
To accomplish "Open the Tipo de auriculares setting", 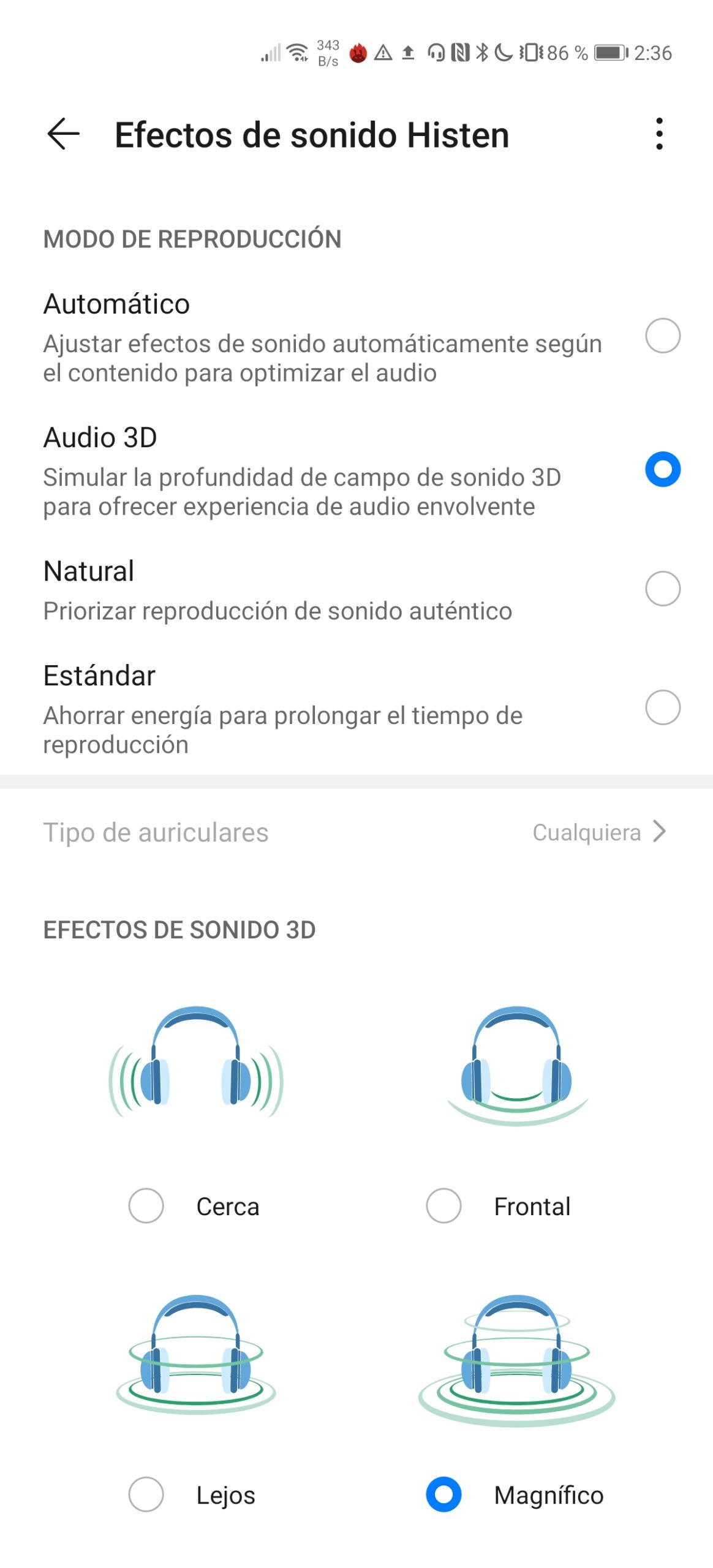I will (x=356, y=832).
